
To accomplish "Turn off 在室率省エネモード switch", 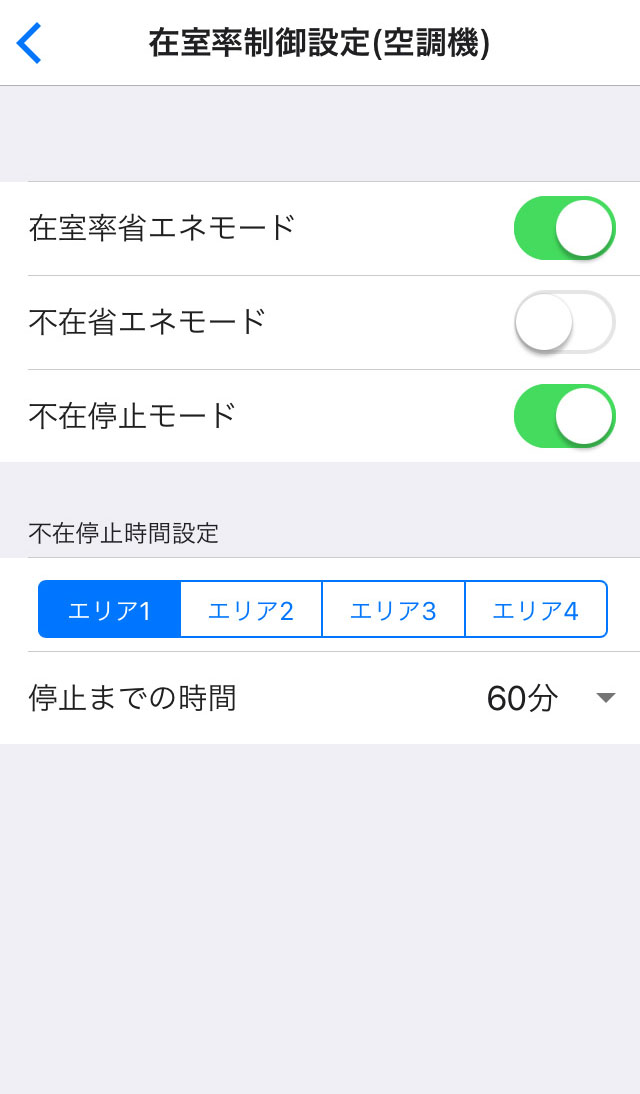I will click(x=564, y=228).
